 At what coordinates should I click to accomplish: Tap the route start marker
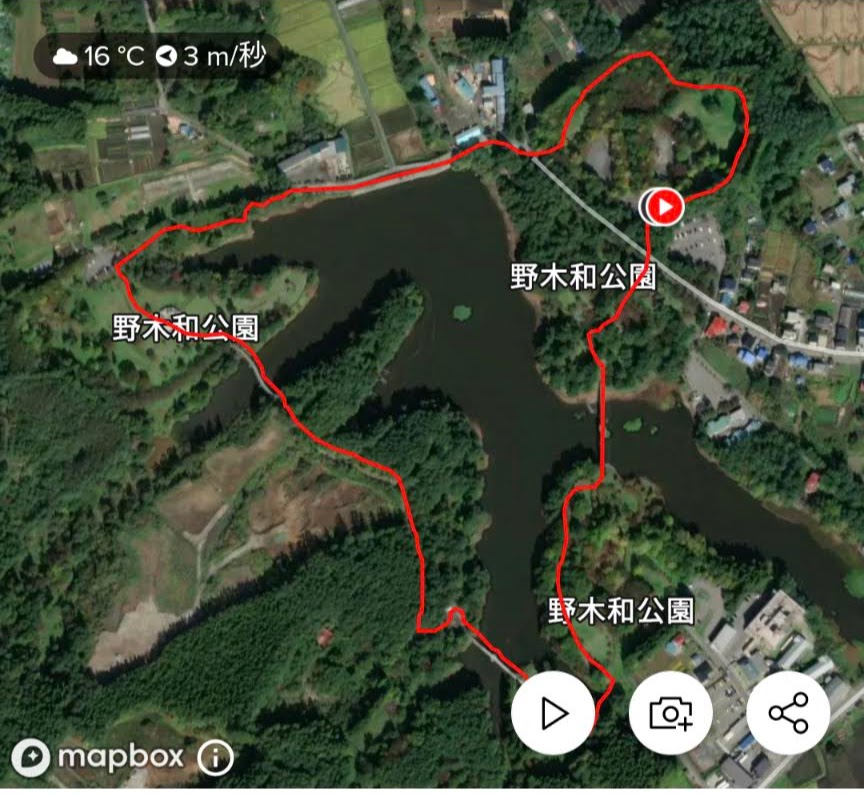664,207
